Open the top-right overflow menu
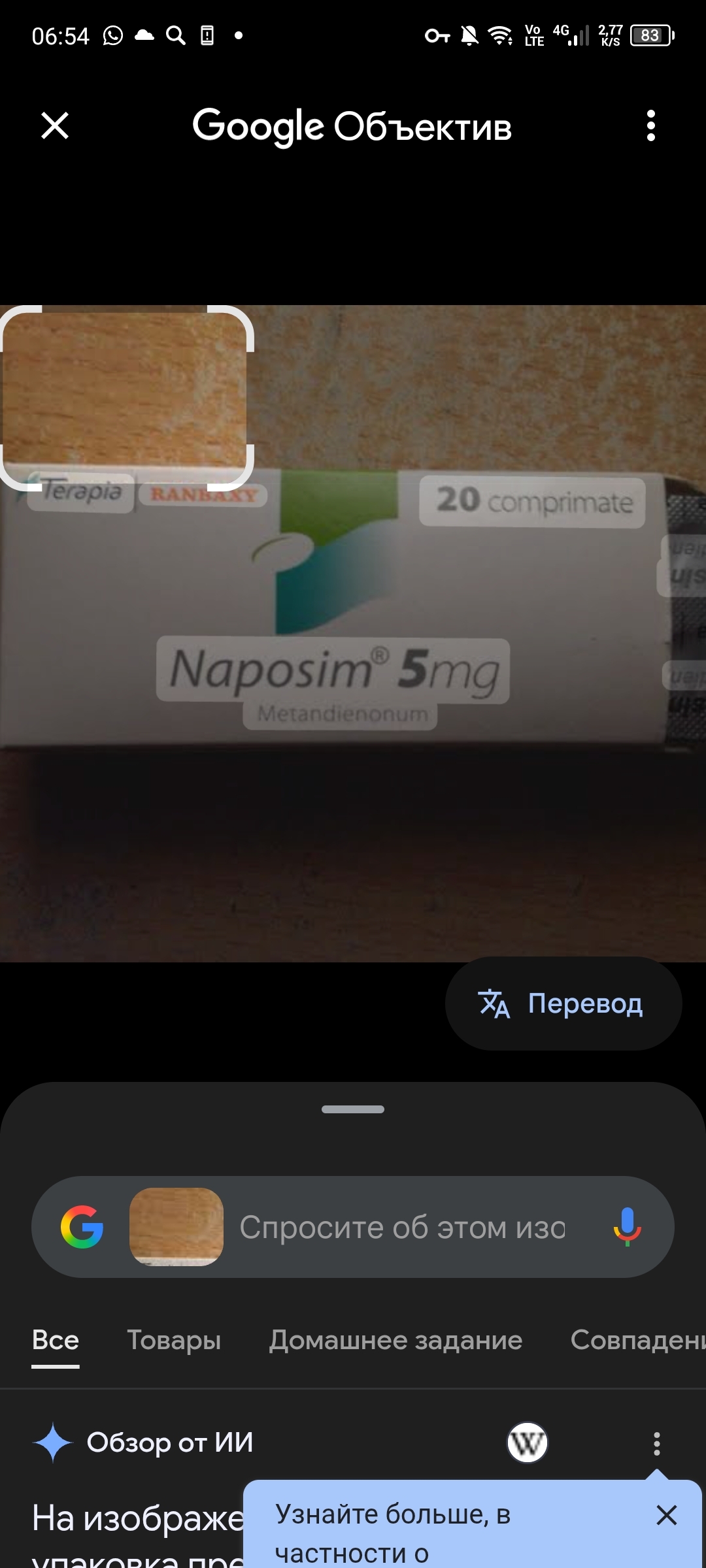This screenshot has width=706, height=1568. point(650,126)
